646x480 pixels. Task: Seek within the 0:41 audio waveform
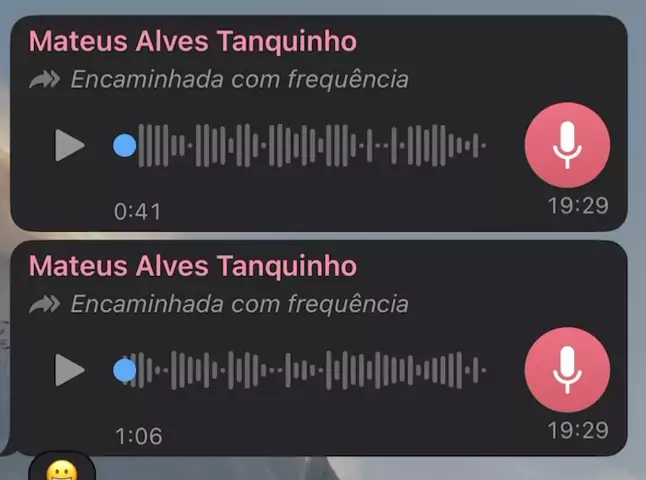point(310,146)
